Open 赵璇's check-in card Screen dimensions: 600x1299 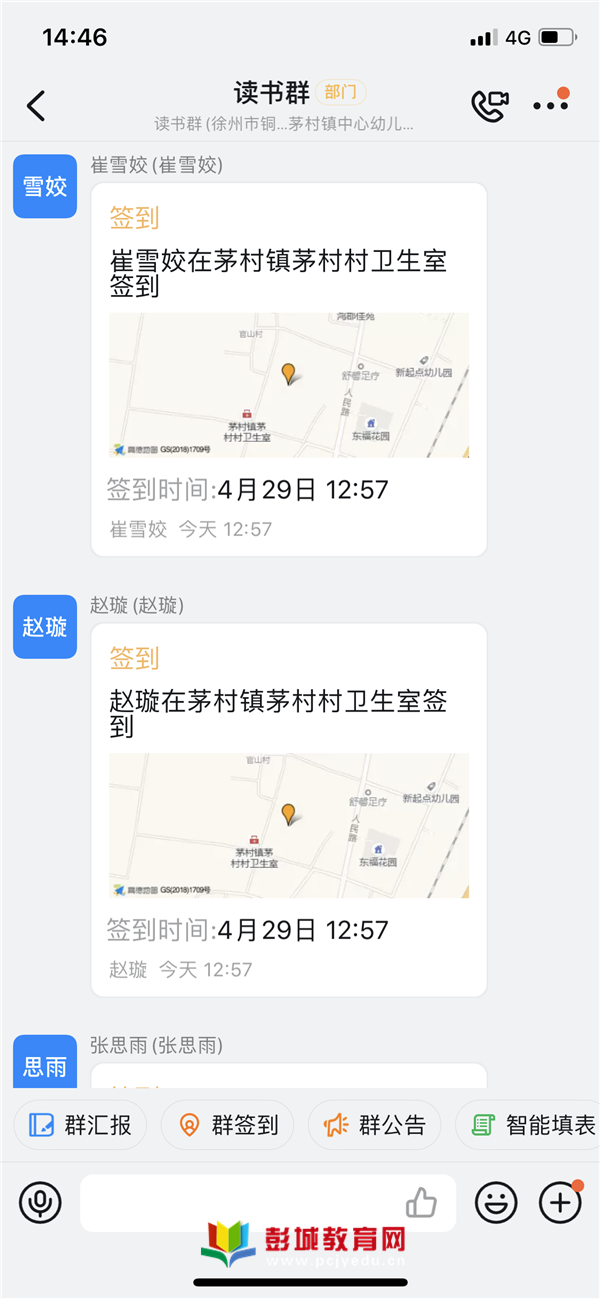click(x=289, y=810)
